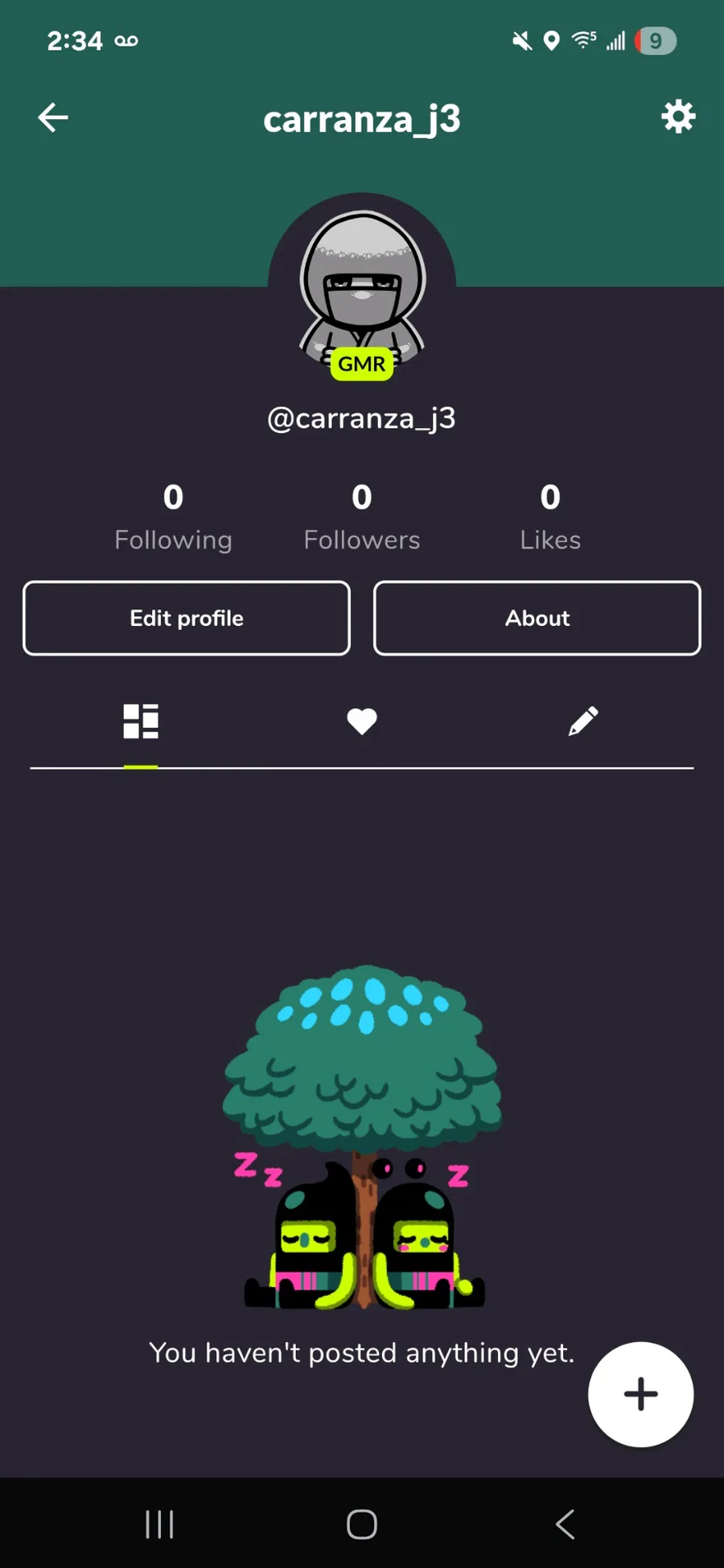The image size is (724, 1568).
Task: Create a new post with the plus button
Action: tap(640, 1394)
